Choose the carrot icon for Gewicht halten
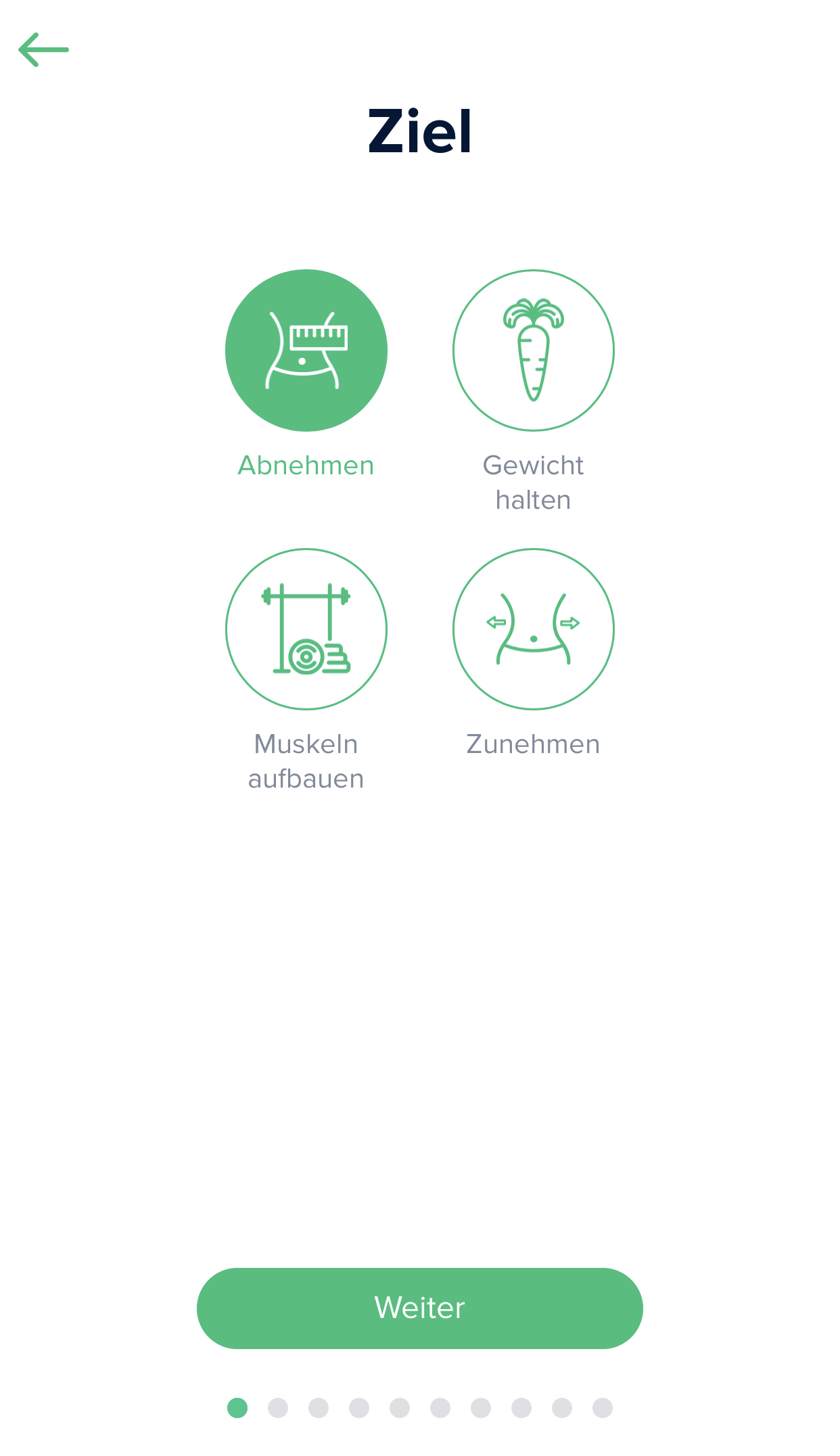The width and height of the screenshot is (840, 1456). pos(533,349)
